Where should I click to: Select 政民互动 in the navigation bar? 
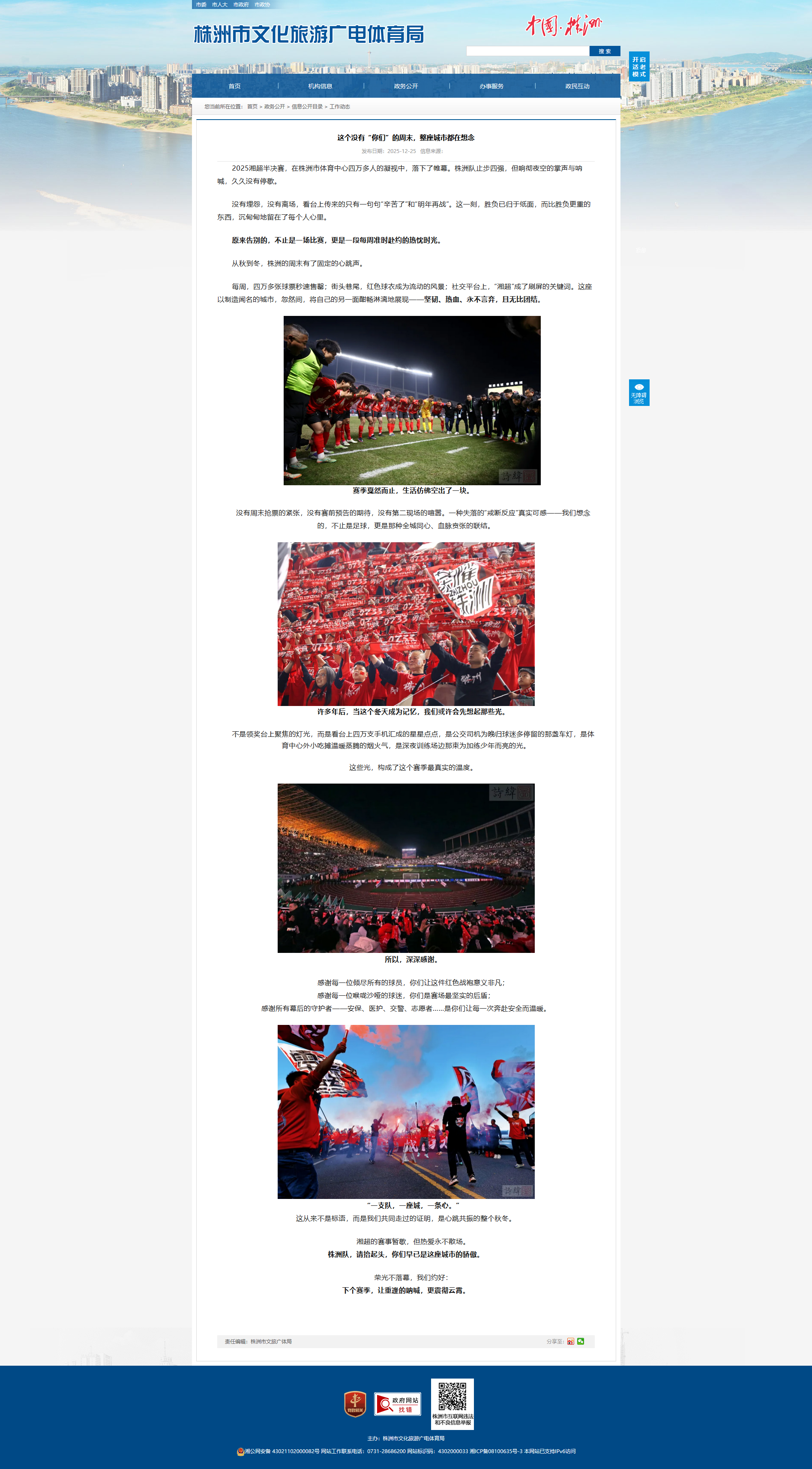577,86
